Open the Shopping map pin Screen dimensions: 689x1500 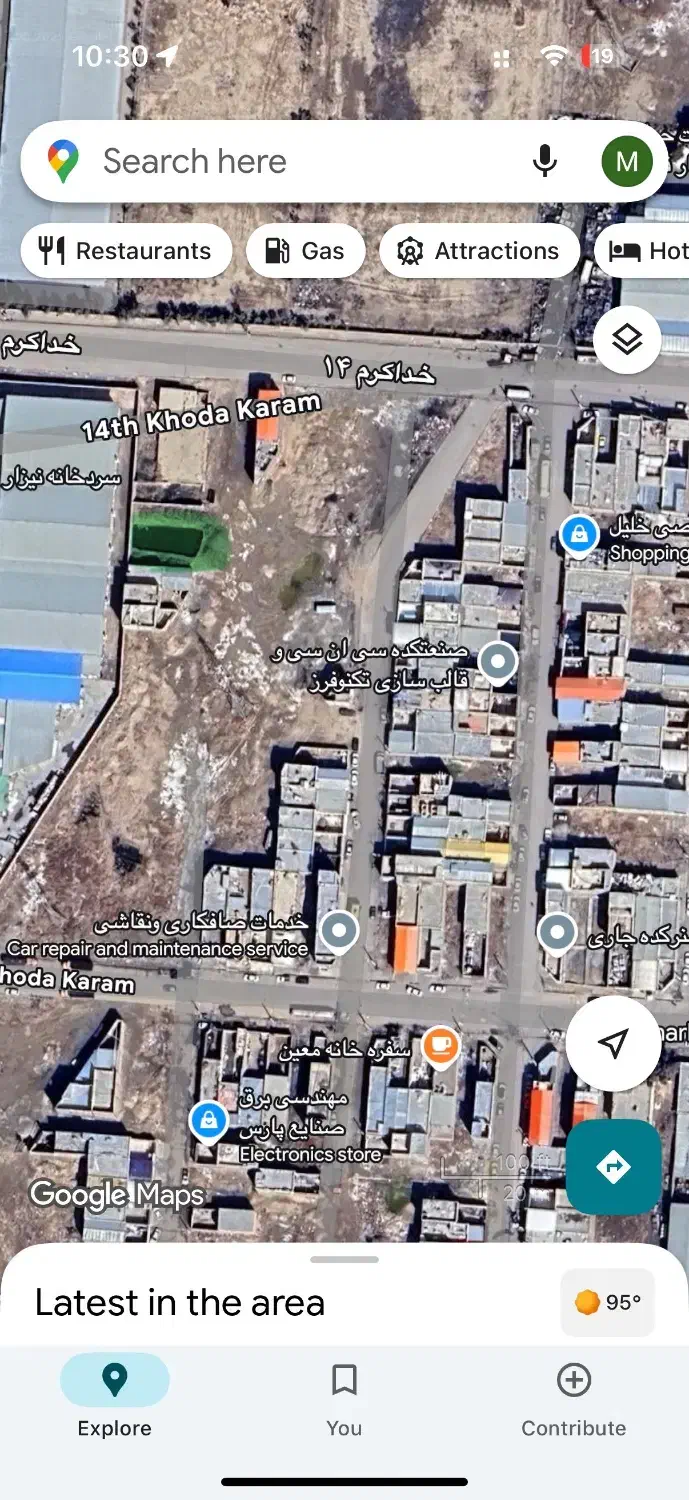pyautogui.click(x=578, y=534)
